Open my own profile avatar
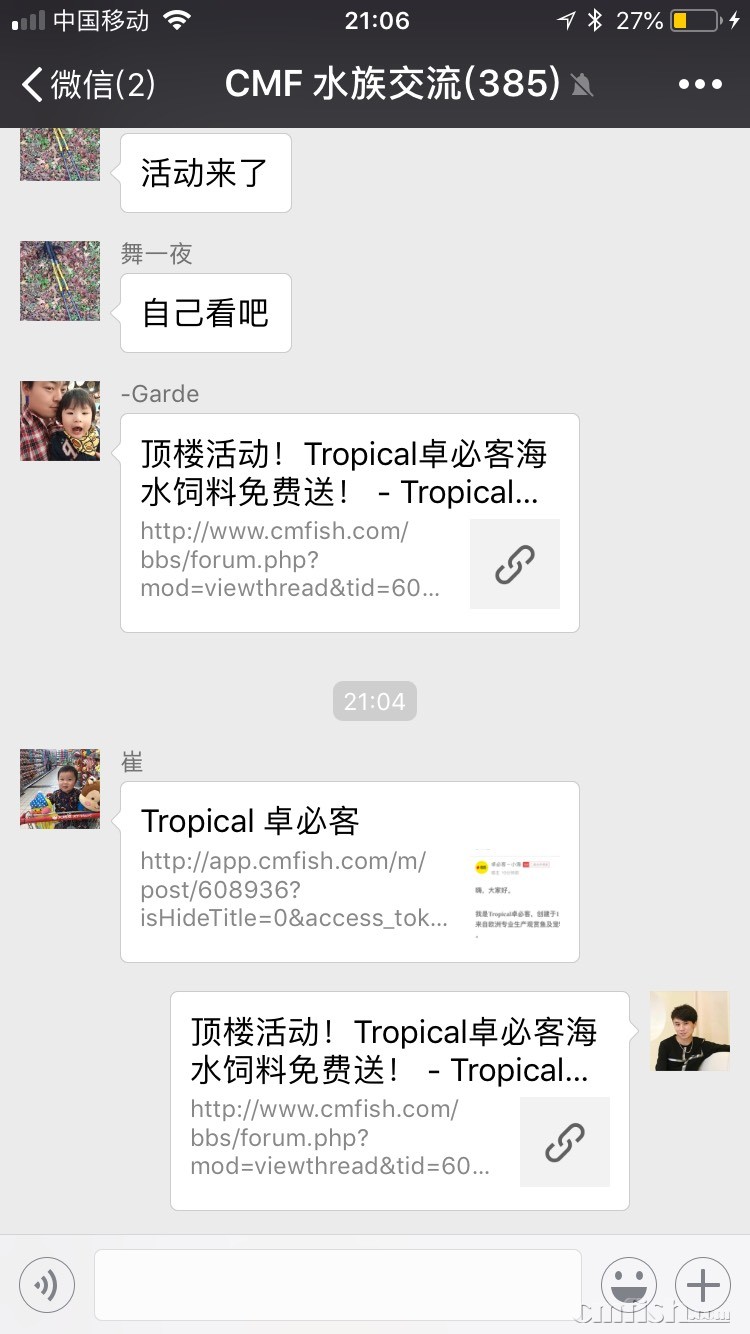This screenshot has height=1334, width=750. tap(690, 1031)
